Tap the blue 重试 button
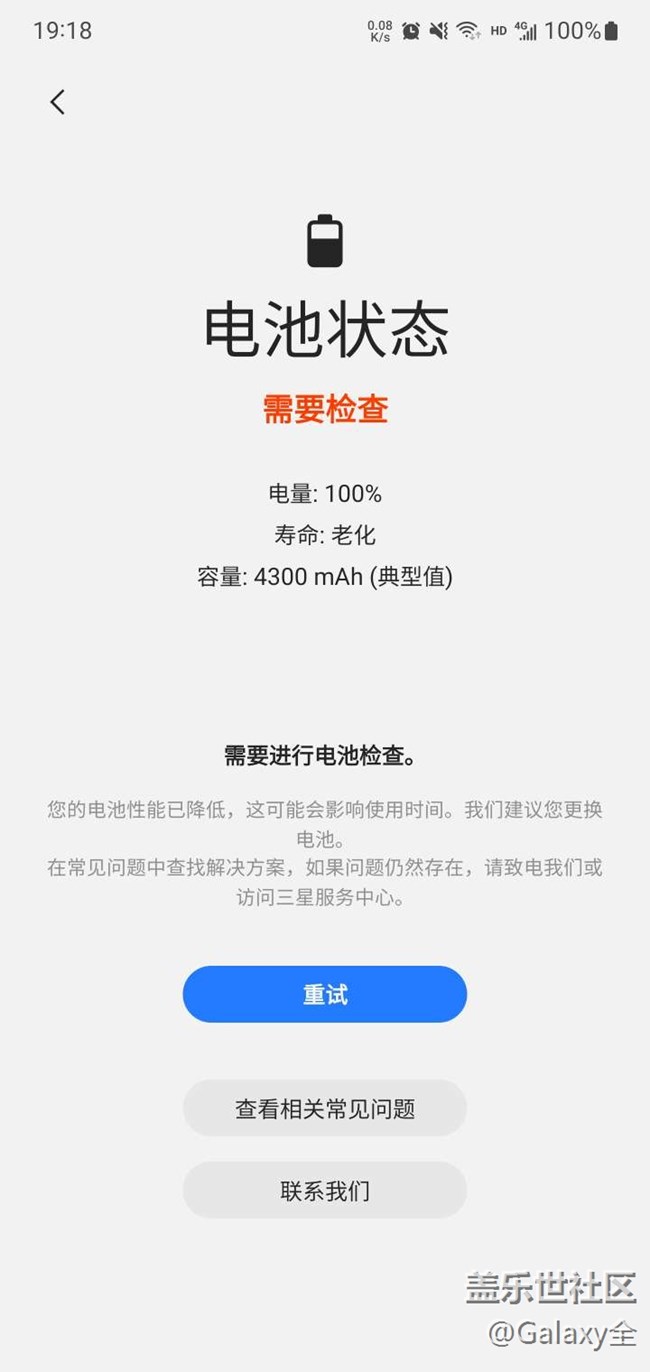The image size is (650, 1372). point(325,994)
